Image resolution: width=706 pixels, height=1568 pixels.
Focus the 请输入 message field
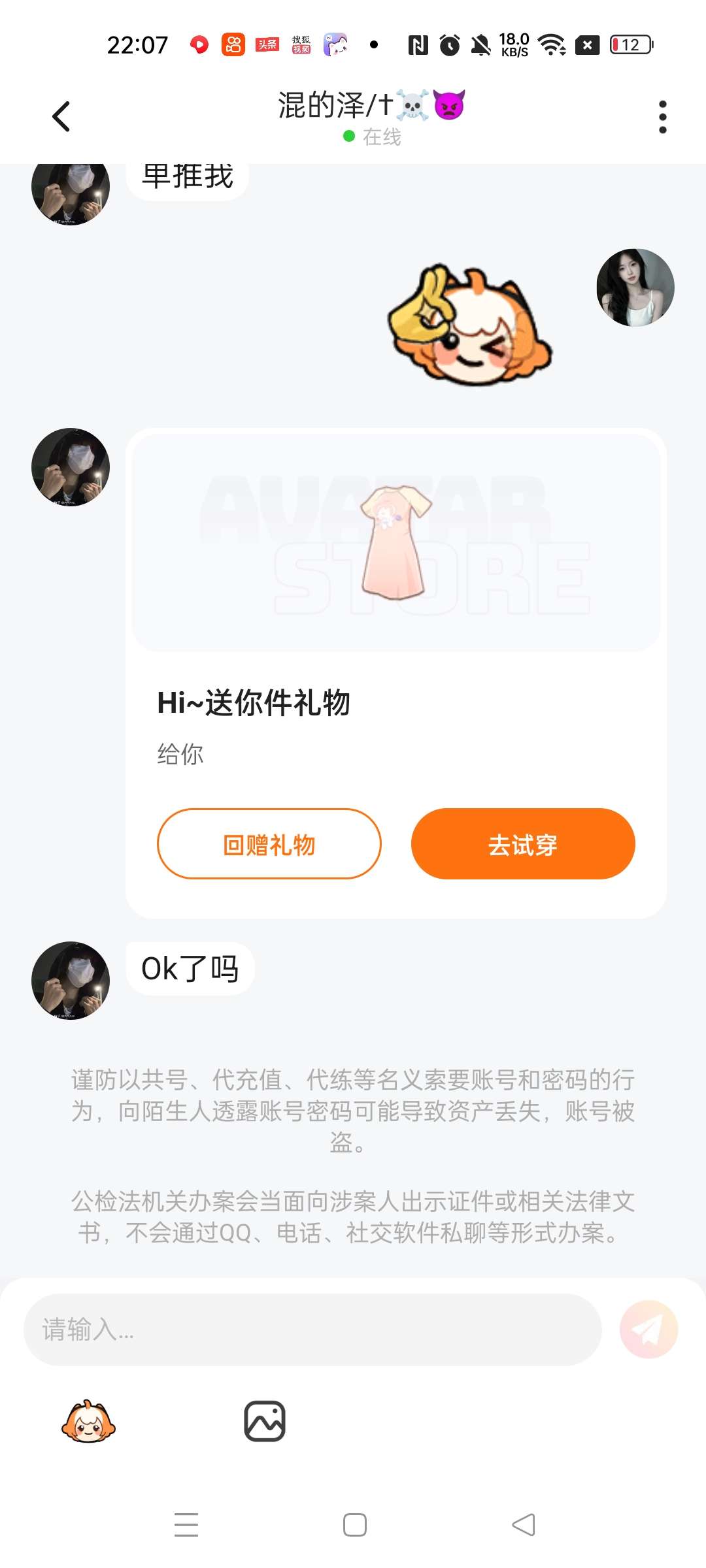[x=312, y=1330]
